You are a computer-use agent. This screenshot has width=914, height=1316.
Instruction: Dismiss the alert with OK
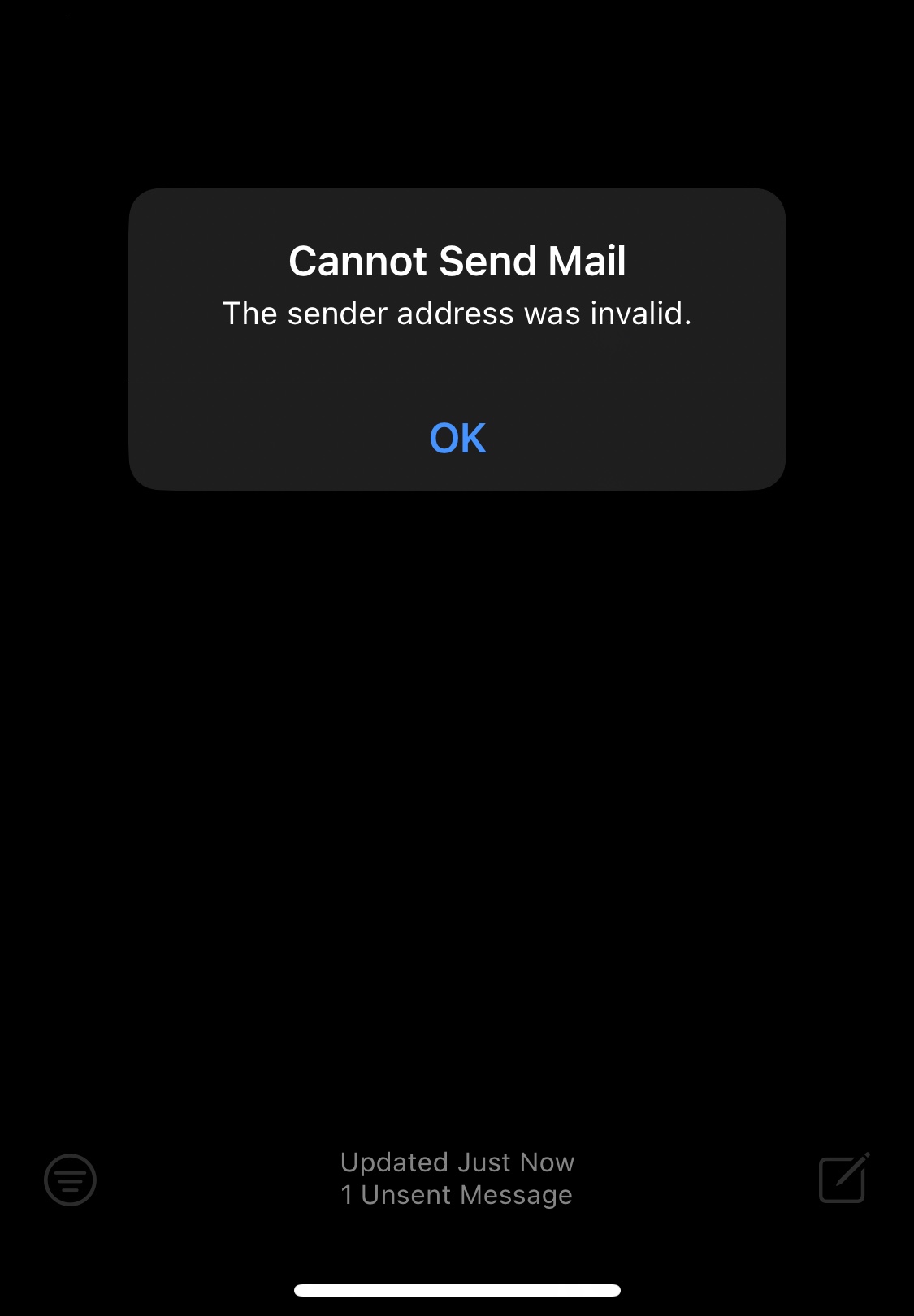point(457,438)
